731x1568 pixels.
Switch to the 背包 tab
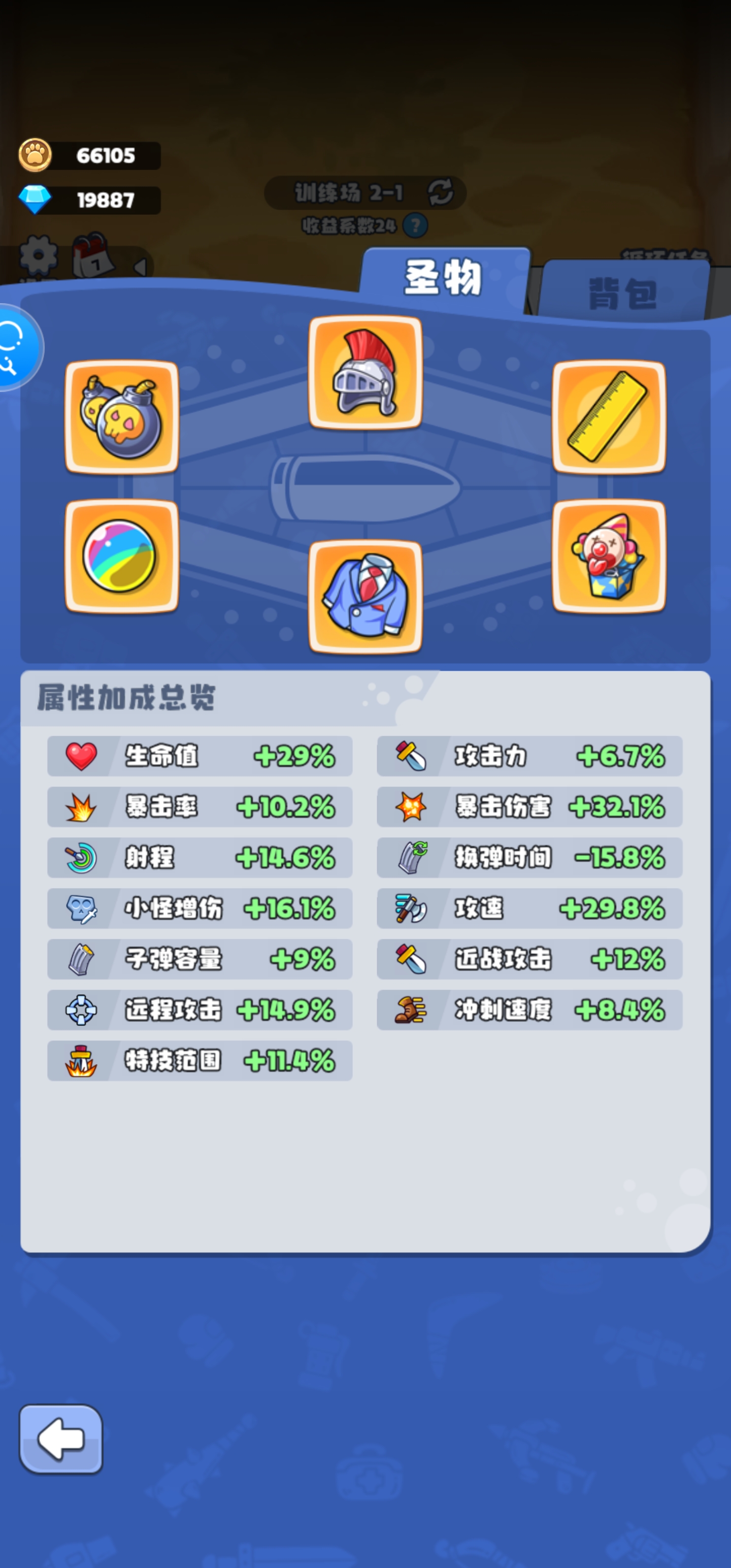coord(623,292)
